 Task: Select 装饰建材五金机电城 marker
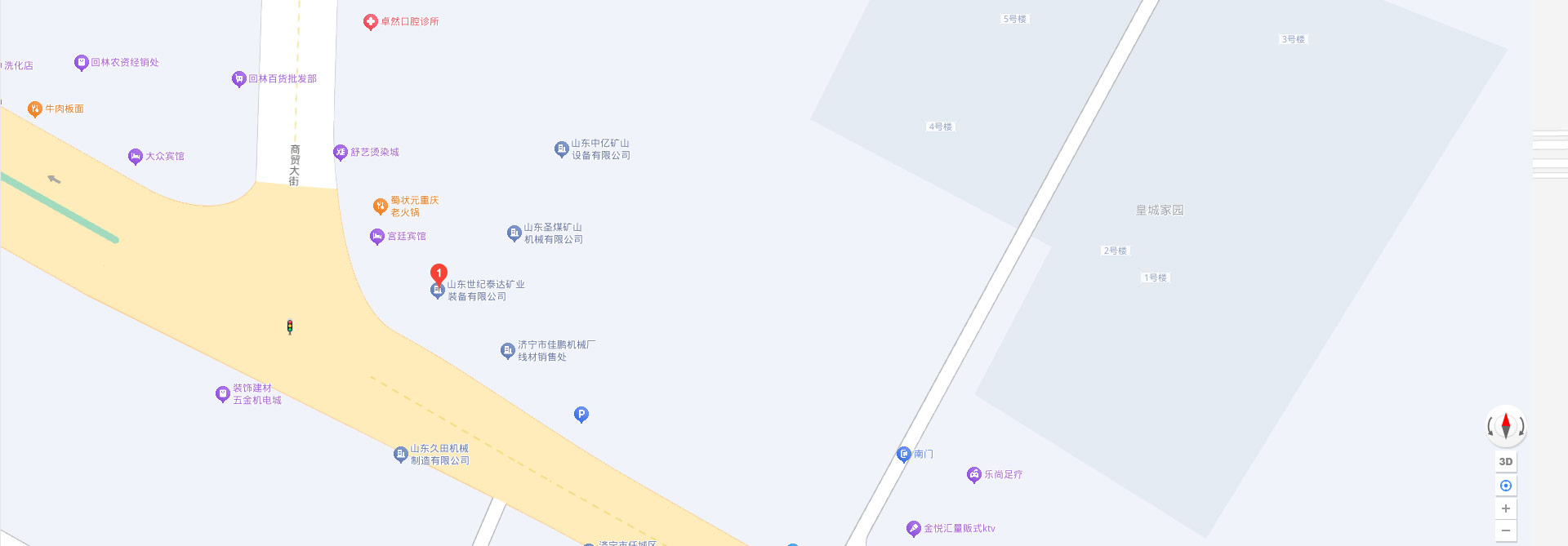pyautogui.click(x=222, y=394)
